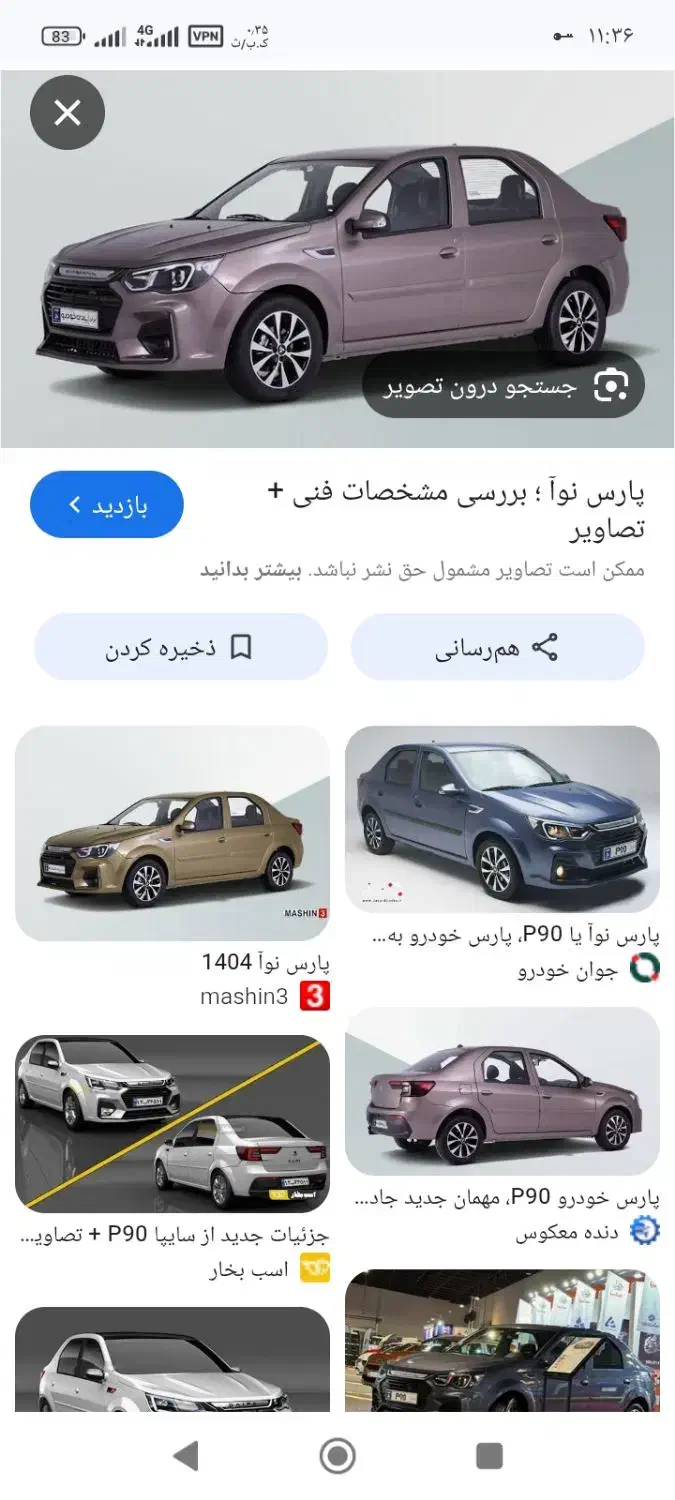This screenshot has width=675, height=1500.
Task: Open the پارس نوآ 1404 result from mashin3
Action: pos(172,832)
